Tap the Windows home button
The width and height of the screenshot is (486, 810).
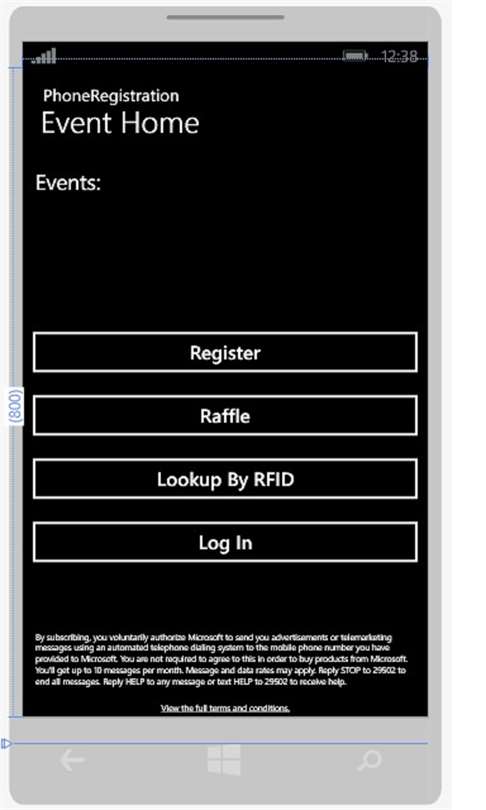(x=224, y=759)
